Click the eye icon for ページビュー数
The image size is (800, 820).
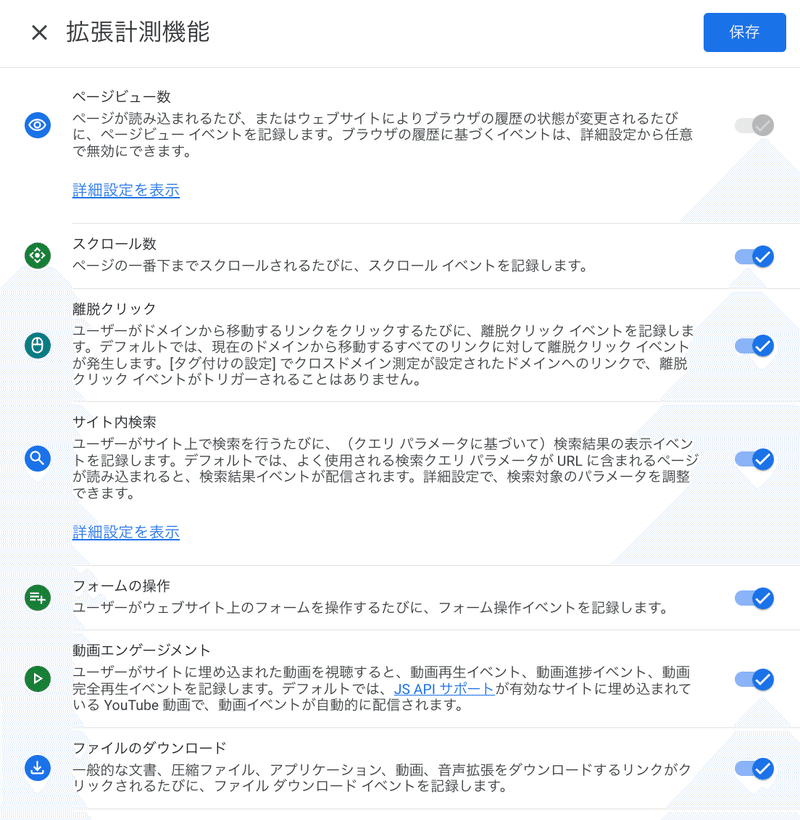[37, 127]
